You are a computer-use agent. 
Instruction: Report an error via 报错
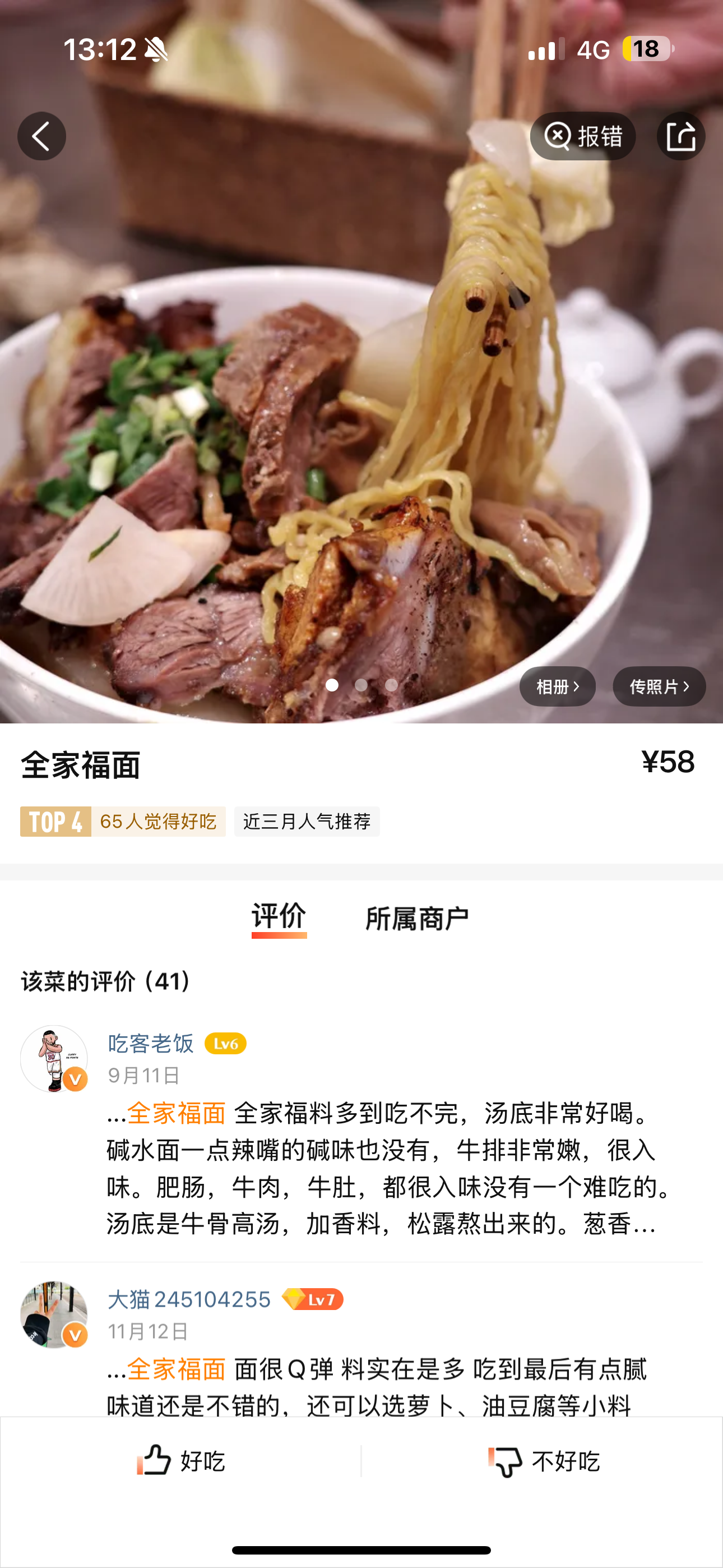coord(582,136)
